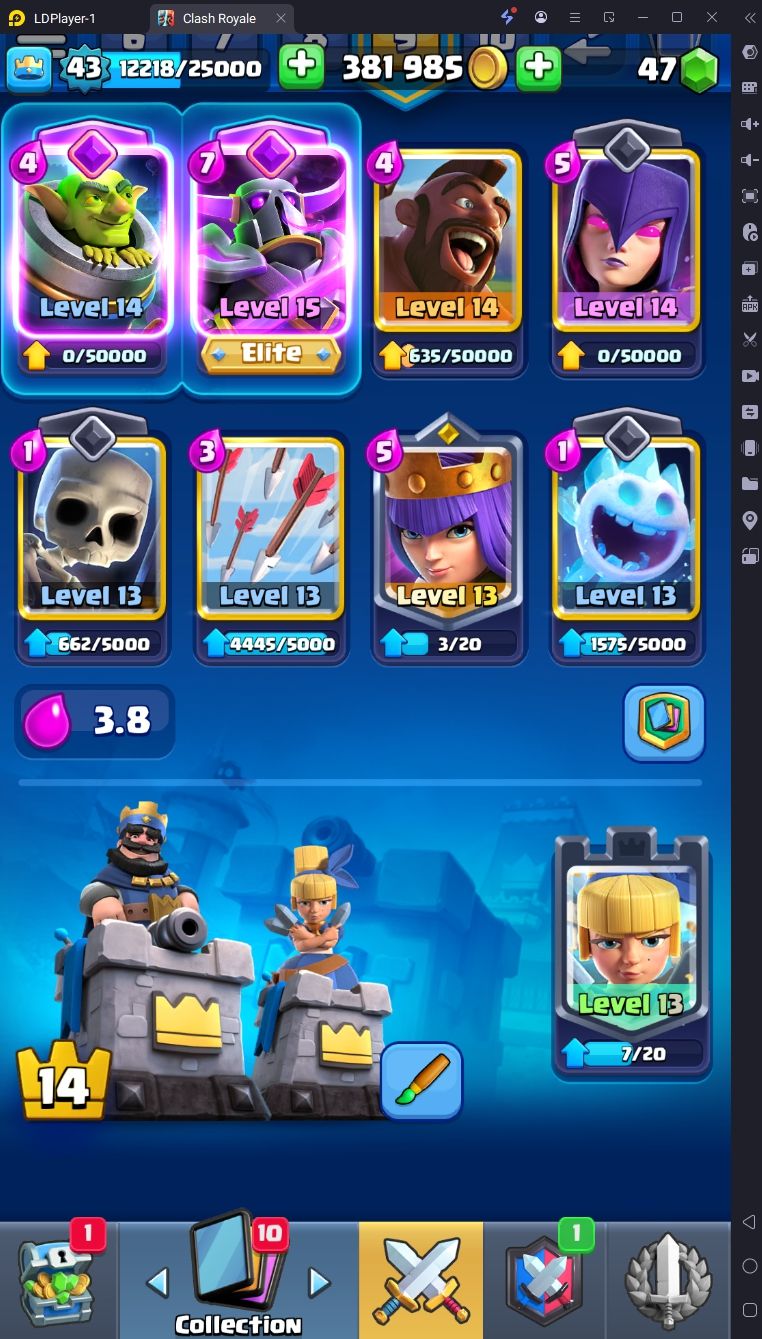Tap the green plus next to gold

click(x=538, y=66)
